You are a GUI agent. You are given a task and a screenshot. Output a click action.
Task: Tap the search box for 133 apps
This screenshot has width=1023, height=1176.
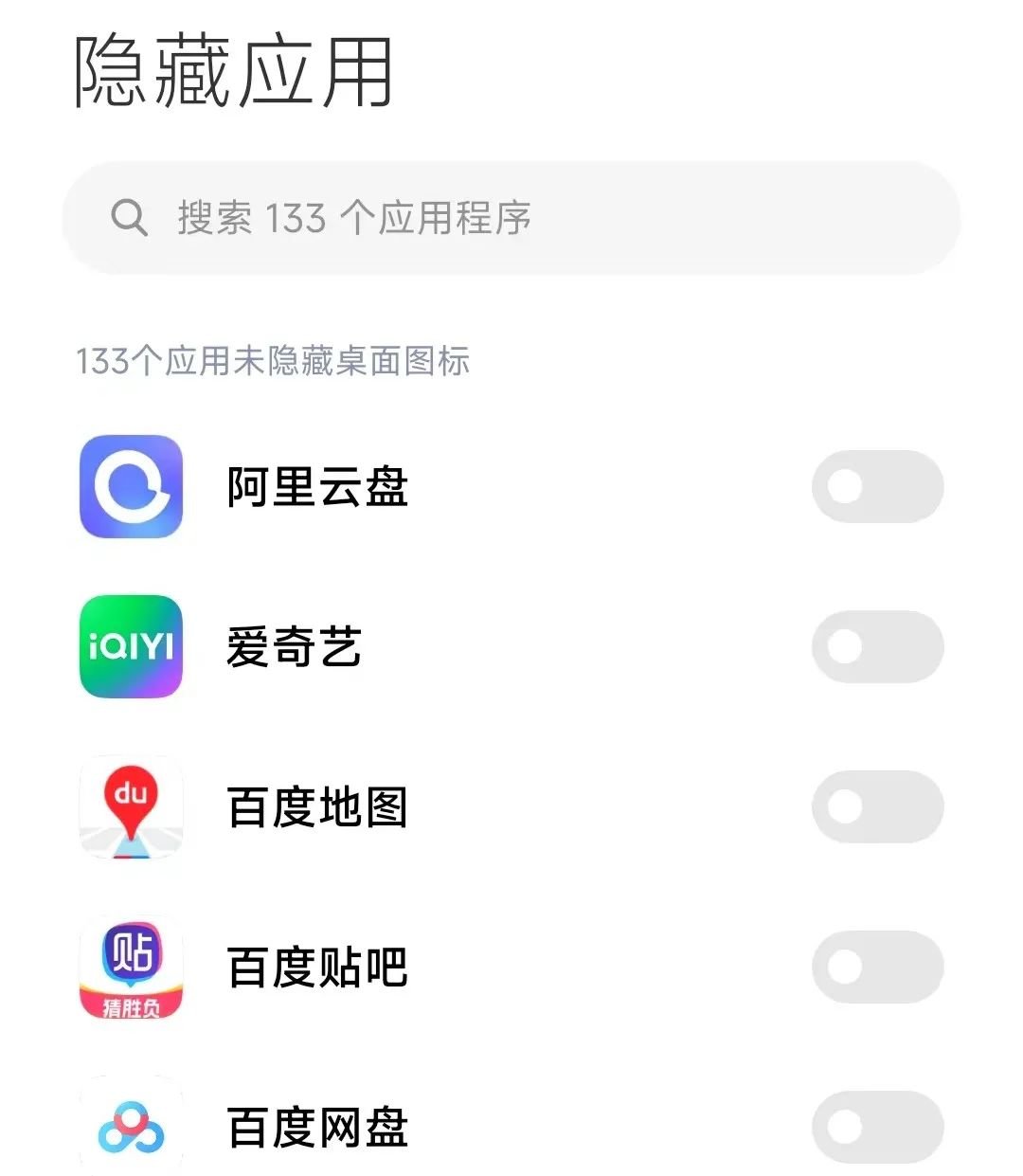pyautogui.click(x=511, y=218)
